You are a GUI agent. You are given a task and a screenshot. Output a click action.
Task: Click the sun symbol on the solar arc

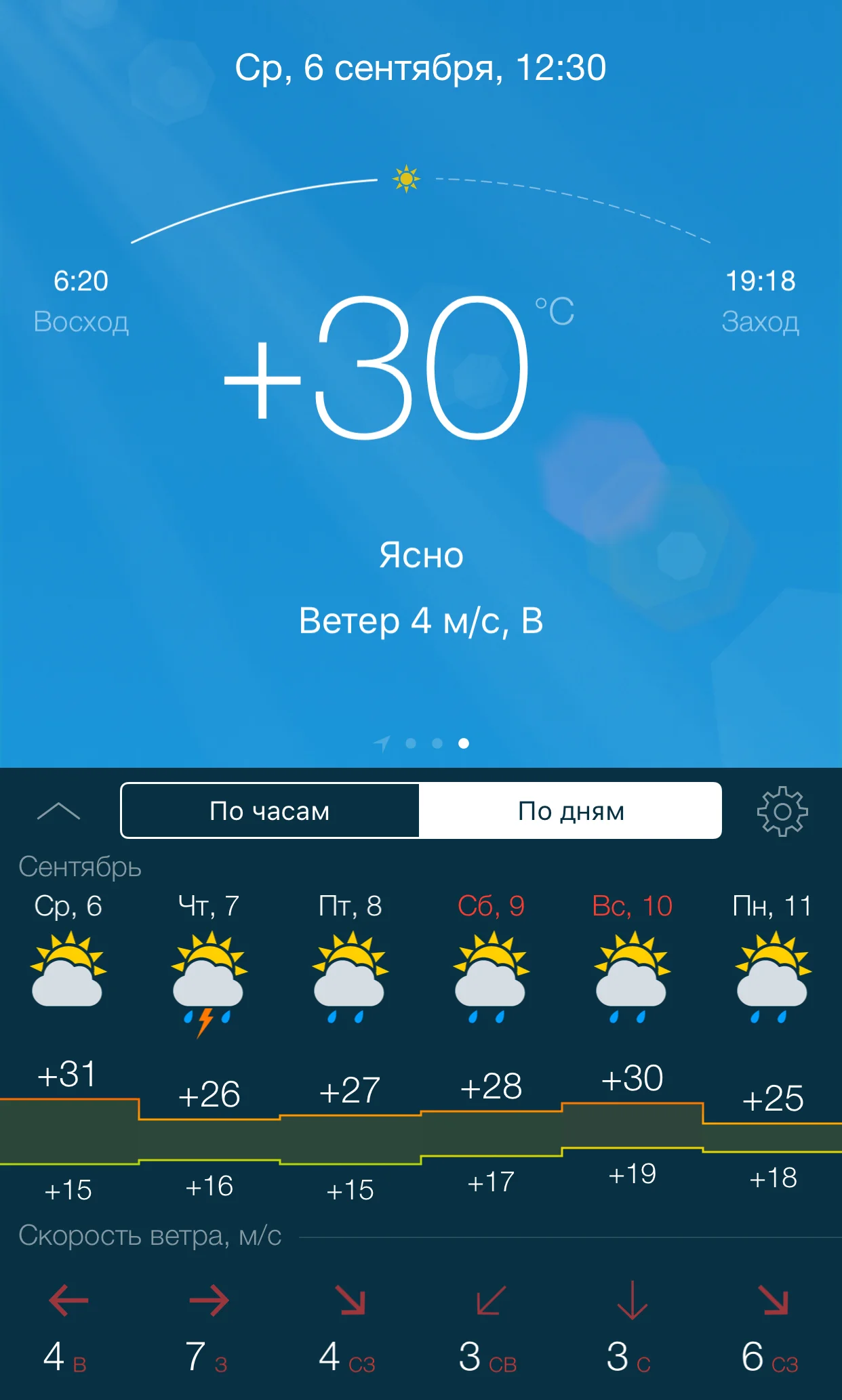pos(405,178)
